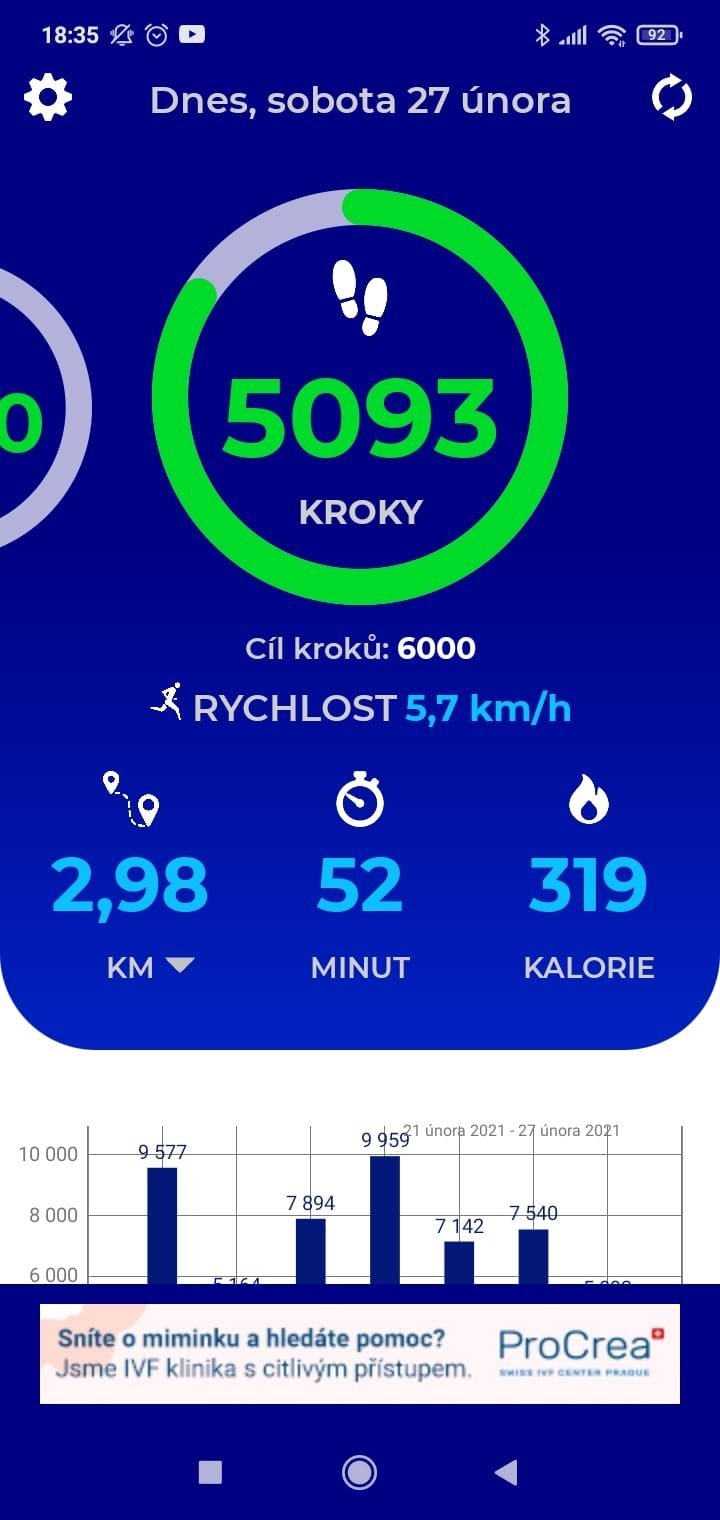Expand the KM unit dropdown
720x1520 pixels.
click(179, 966)
